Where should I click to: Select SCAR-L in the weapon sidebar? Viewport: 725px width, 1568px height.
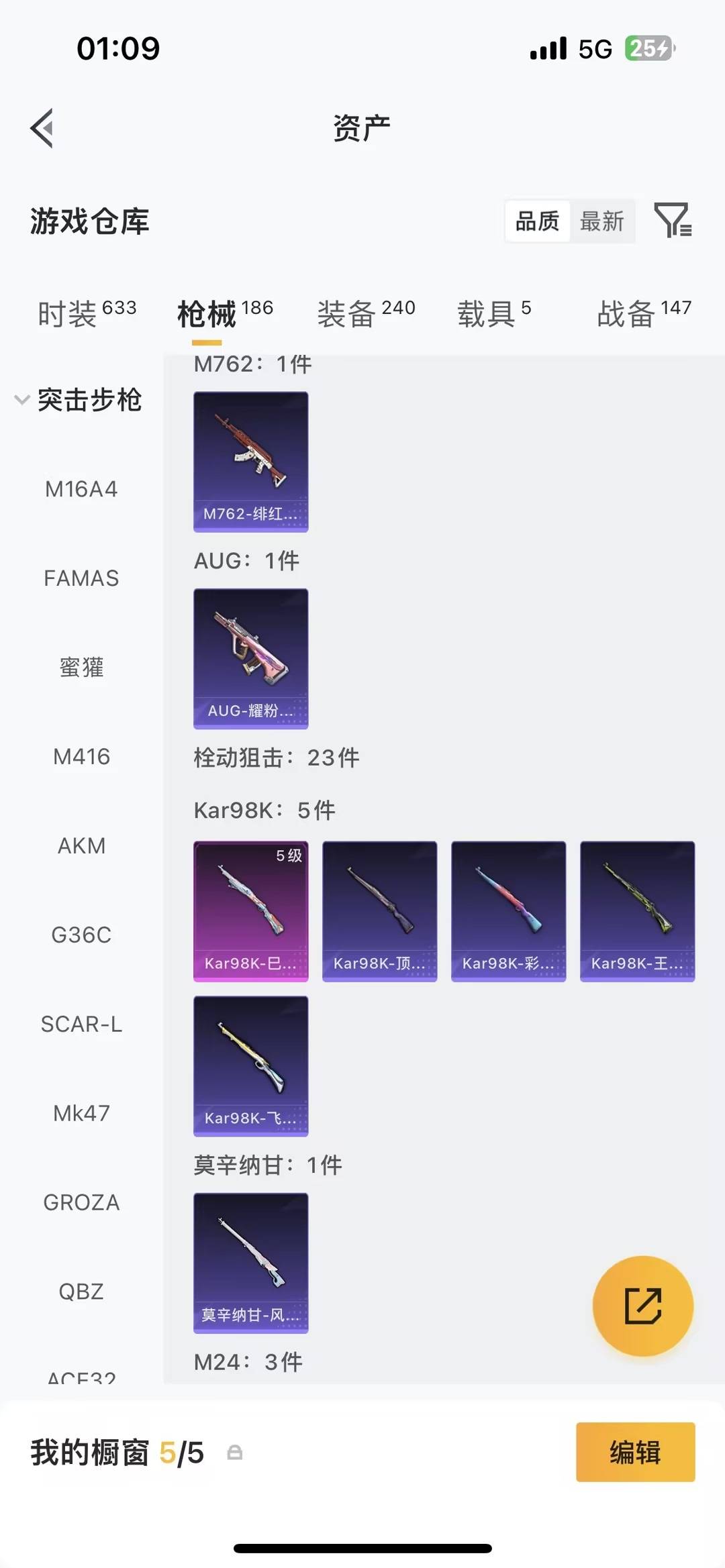click(x=82, y=1025)
